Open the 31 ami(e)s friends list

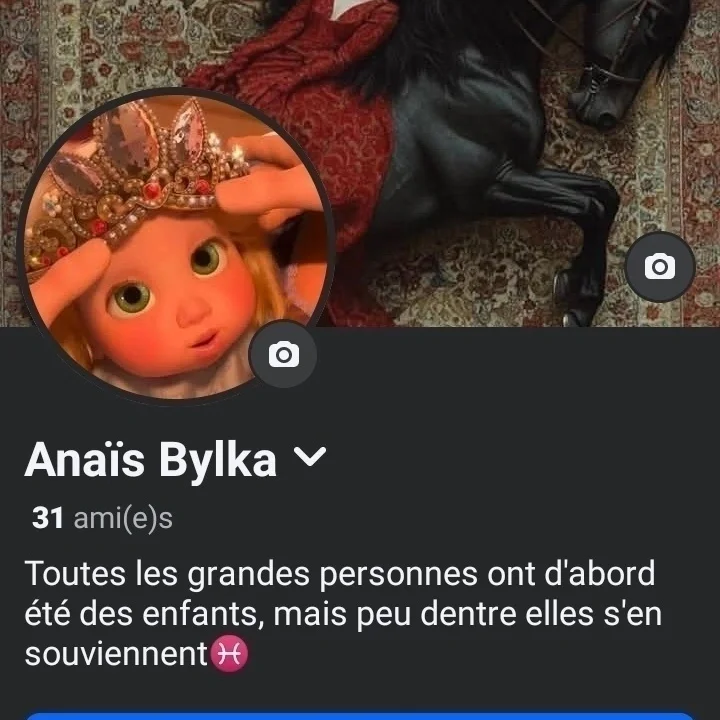click(103, 518)
